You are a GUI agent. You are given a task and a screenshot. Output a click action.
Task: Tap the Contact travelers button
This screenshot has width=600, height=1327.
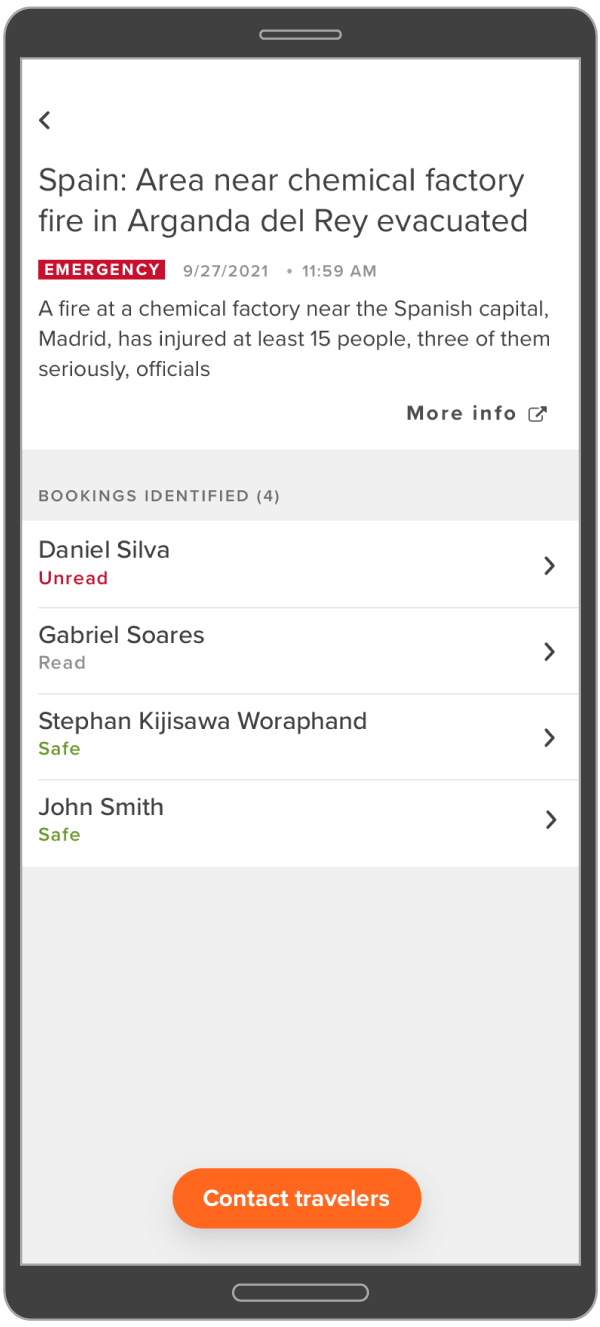(297, 1198)
